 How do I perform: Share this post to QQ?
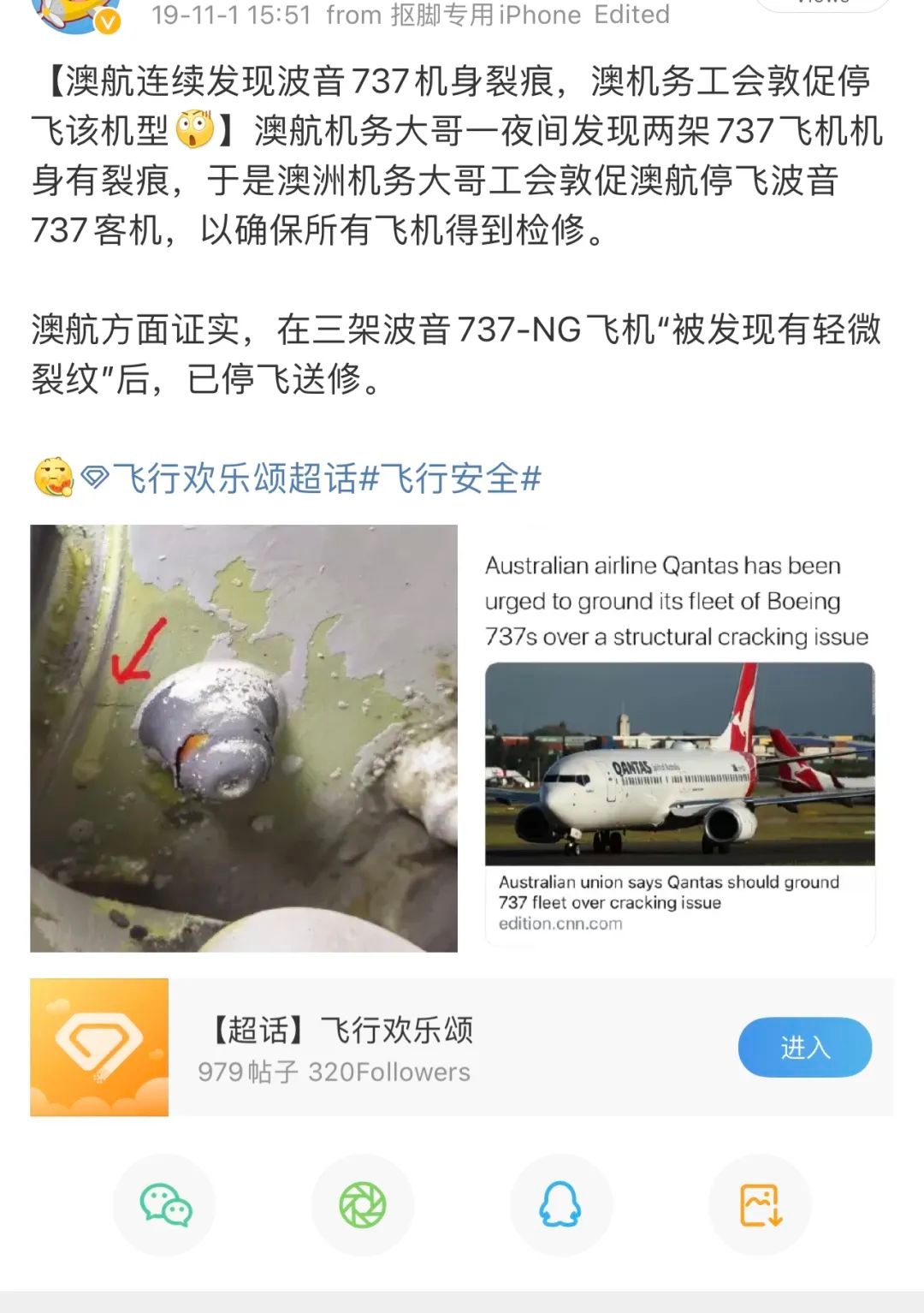pyautogui.click(x=560, y=1205)
